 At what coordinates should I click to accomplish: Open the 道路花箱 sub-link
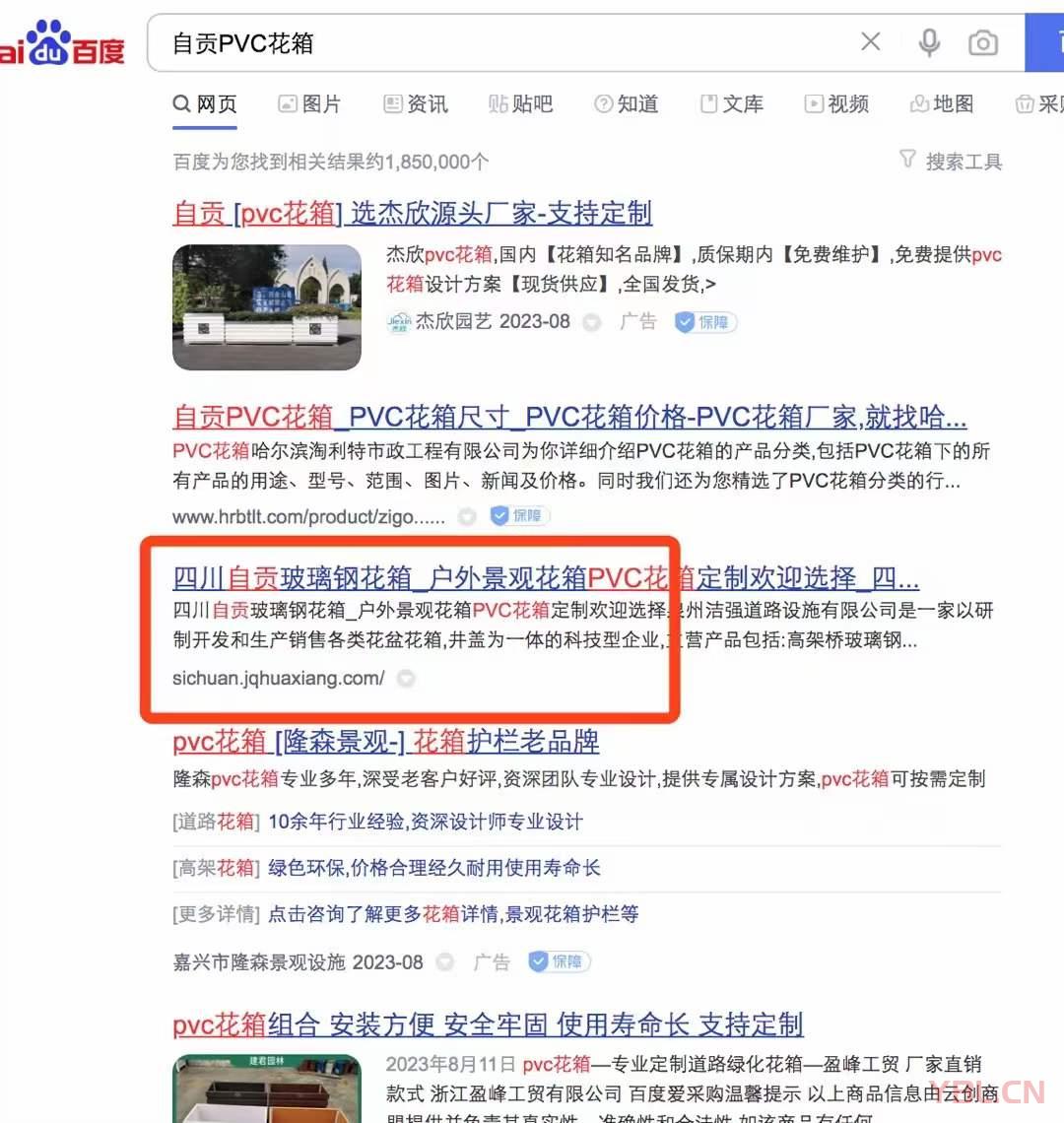pyautogui.click(x=425, y=822)
